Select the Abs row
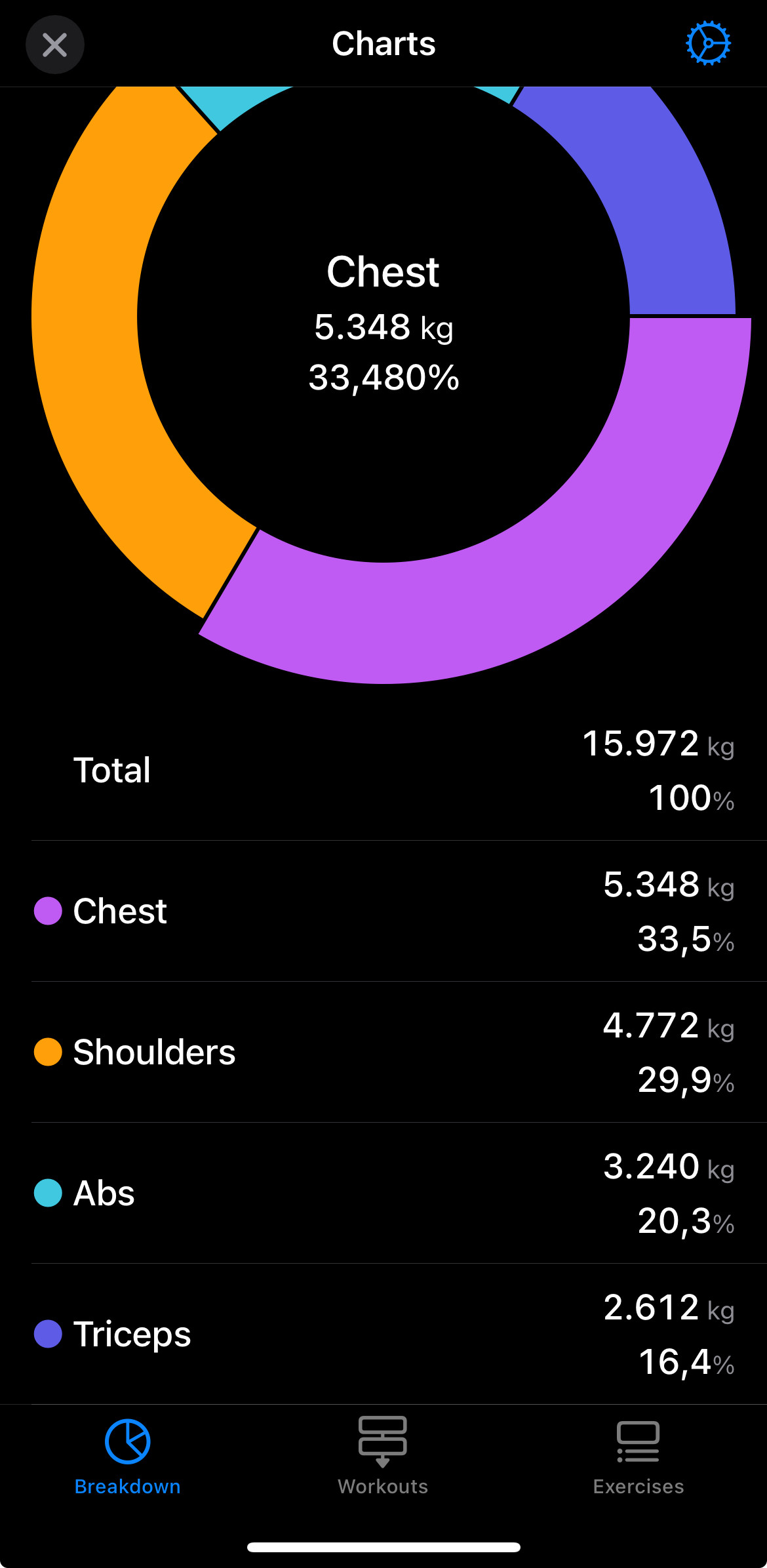This screenshot has width=767, height=1568. click(383, 1193)
